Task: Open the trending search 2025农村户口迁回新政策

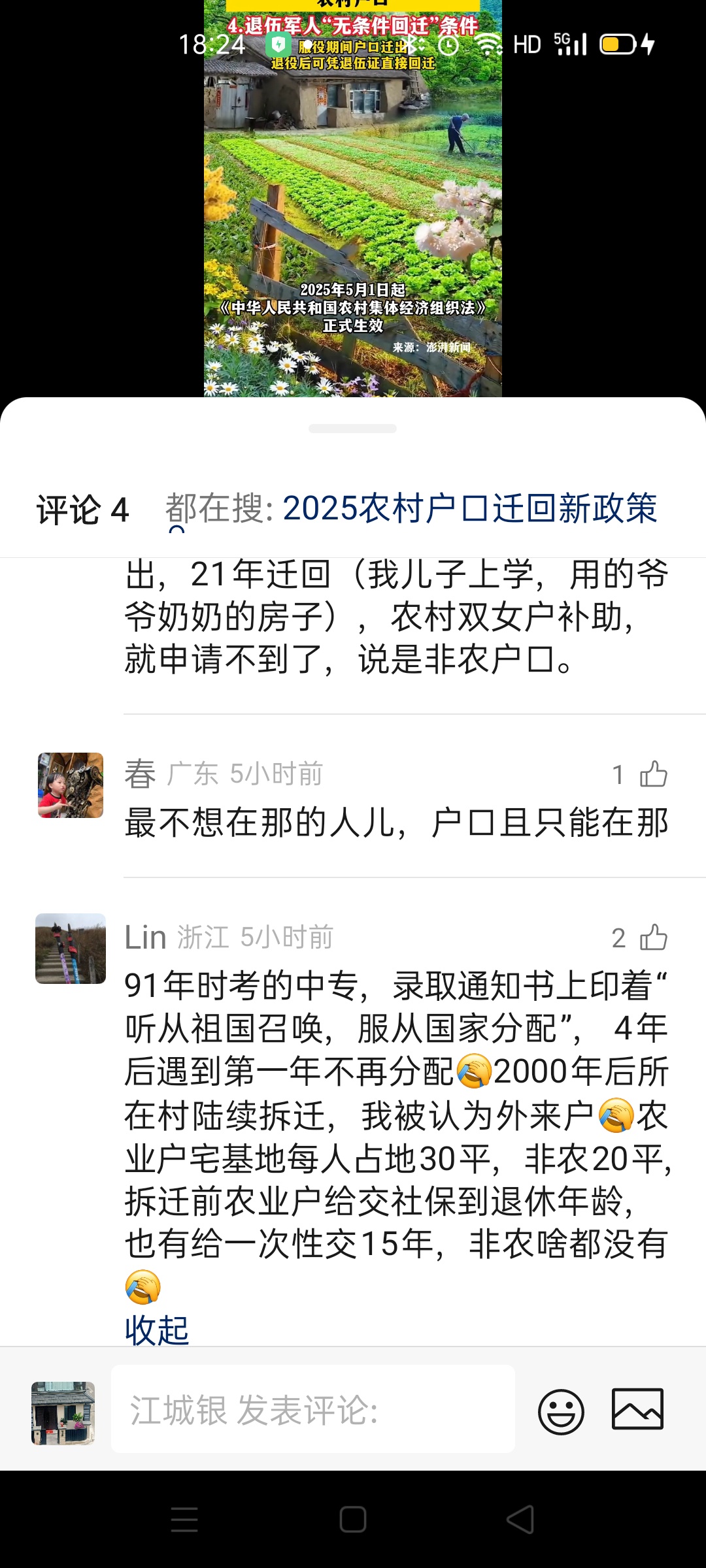Action: (469, 509)
